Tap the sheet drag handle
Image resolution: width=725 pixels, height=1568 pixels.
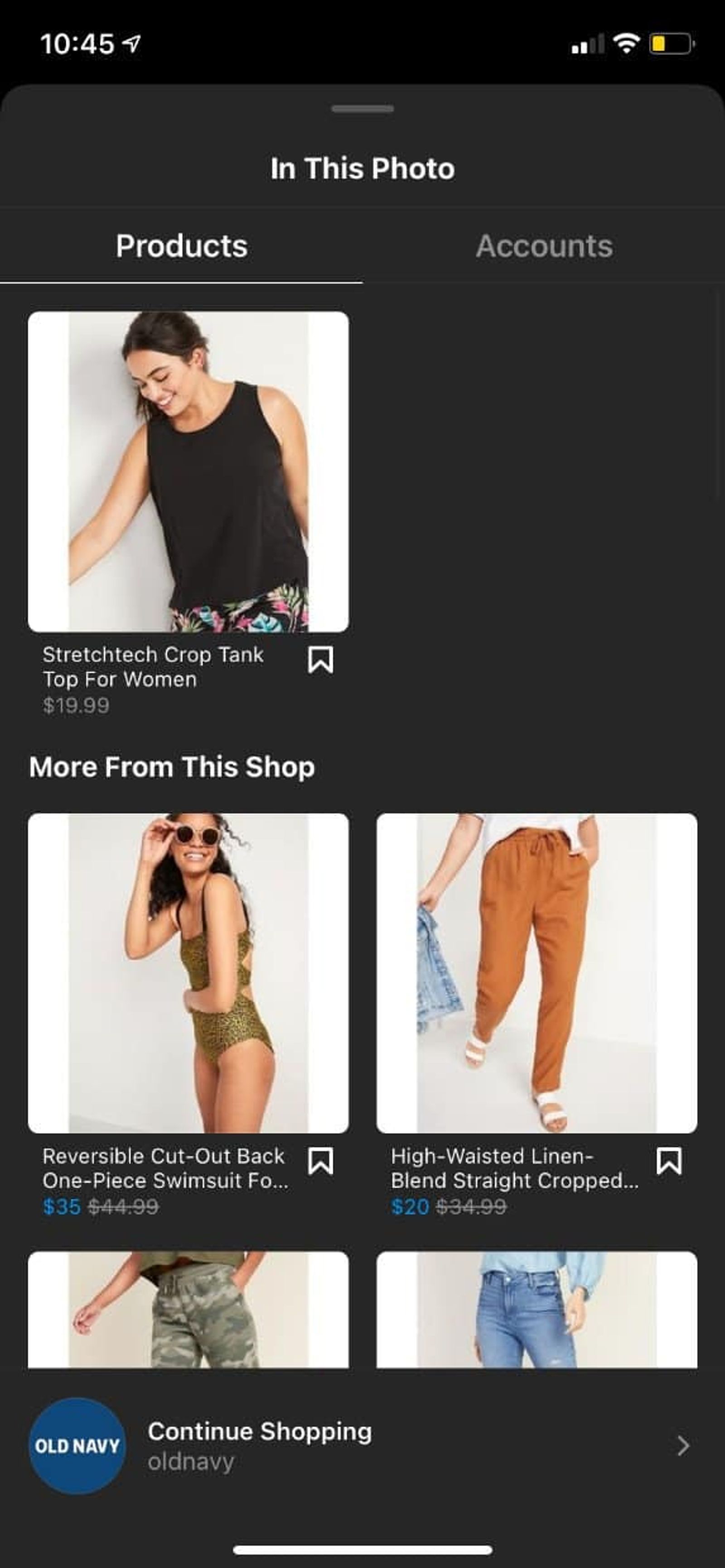pyautogui.click(x=363, y=109)
